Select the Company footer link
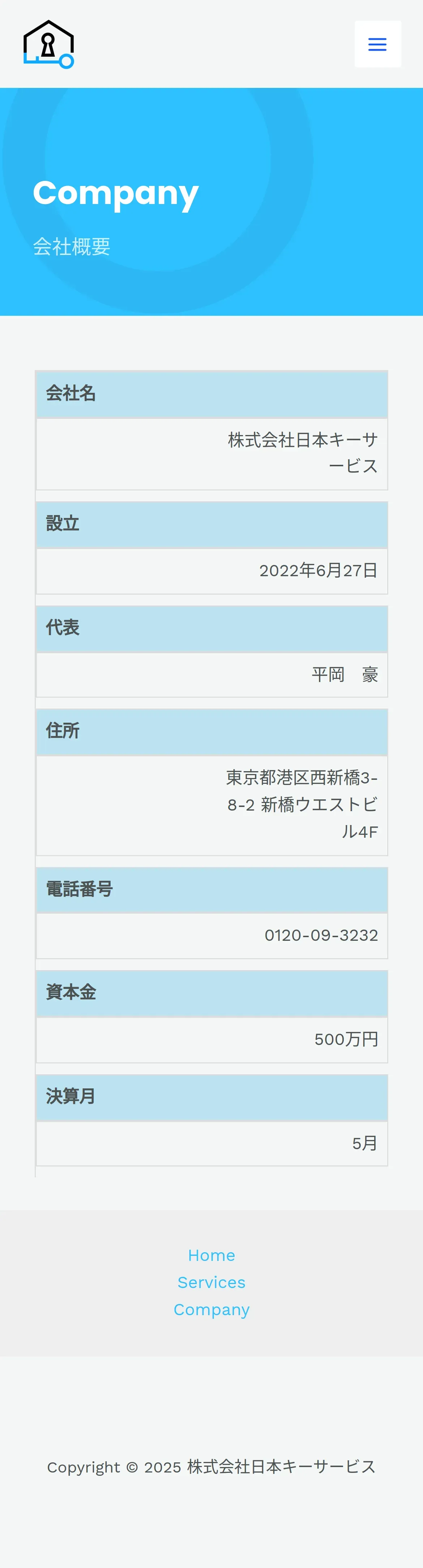 point(211,1309)
